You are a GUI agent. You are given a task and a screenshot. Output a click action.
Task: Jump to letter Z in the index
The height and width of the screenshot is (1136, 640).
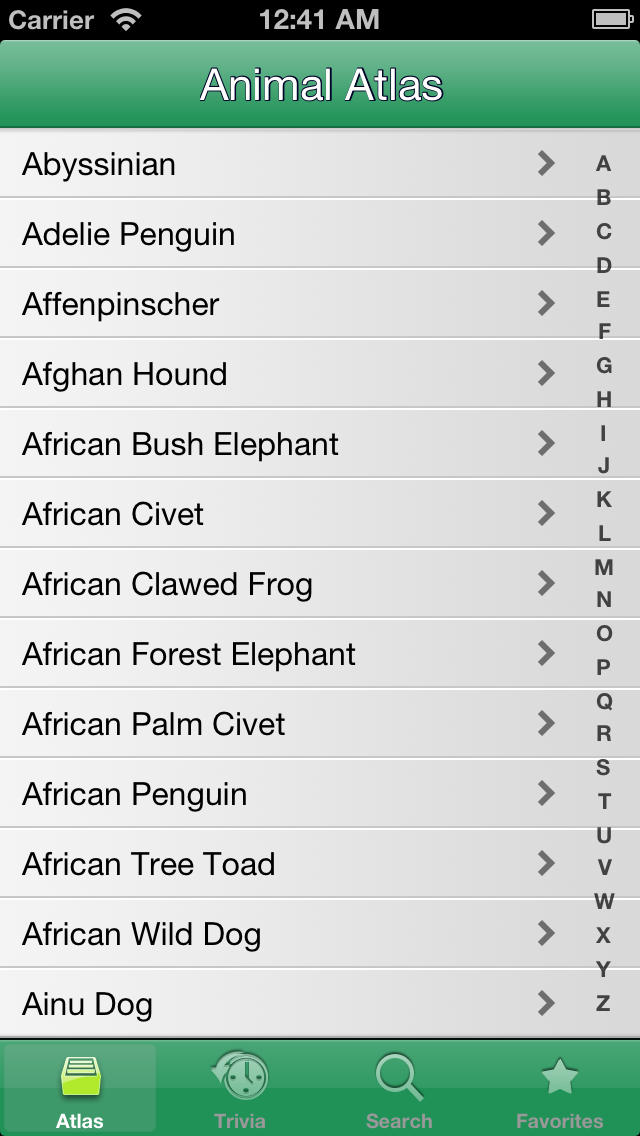tap(603, 1003)
